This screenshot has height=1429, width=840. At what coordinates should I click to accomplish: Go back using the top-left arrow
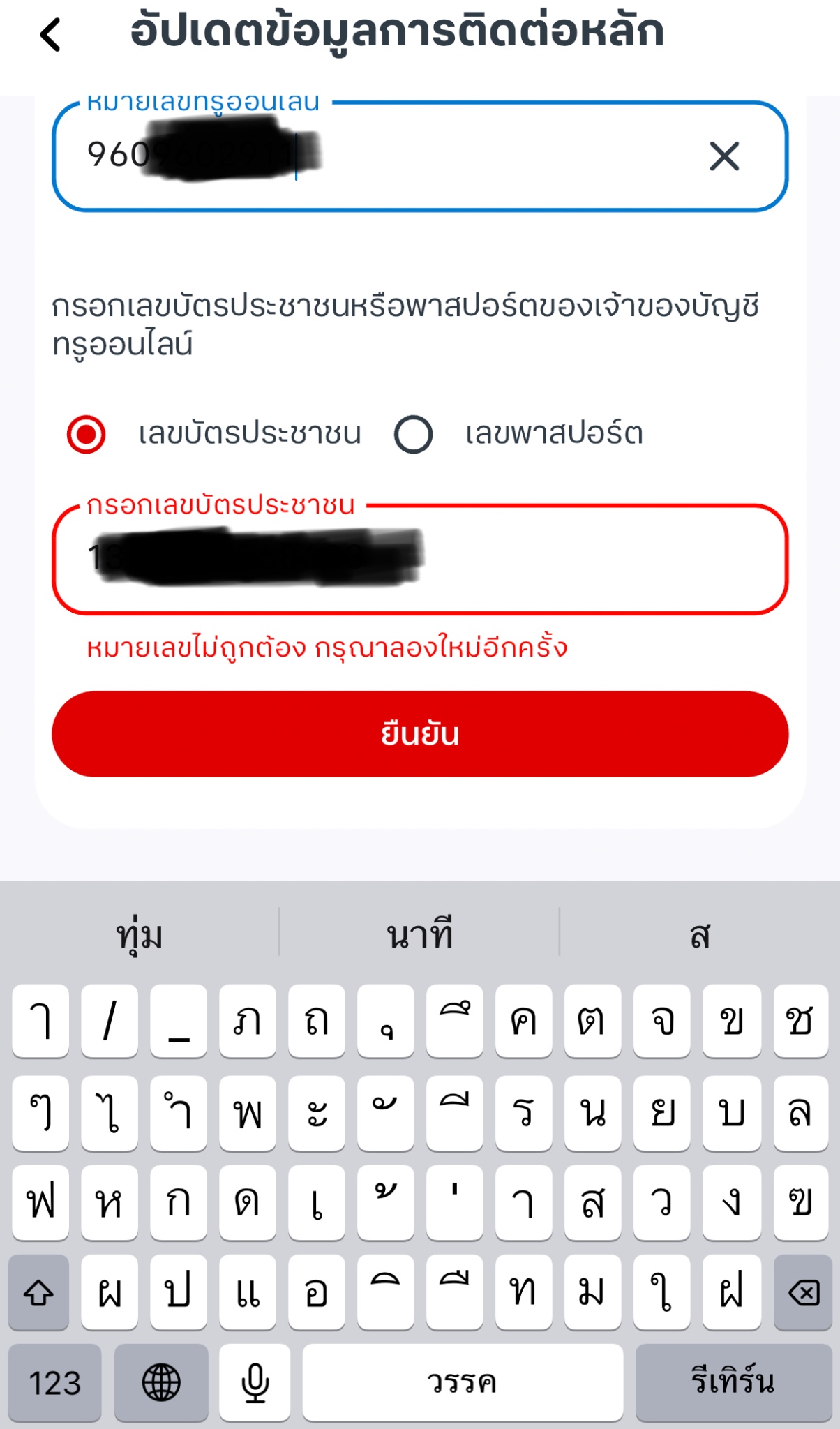coord(50,35)
